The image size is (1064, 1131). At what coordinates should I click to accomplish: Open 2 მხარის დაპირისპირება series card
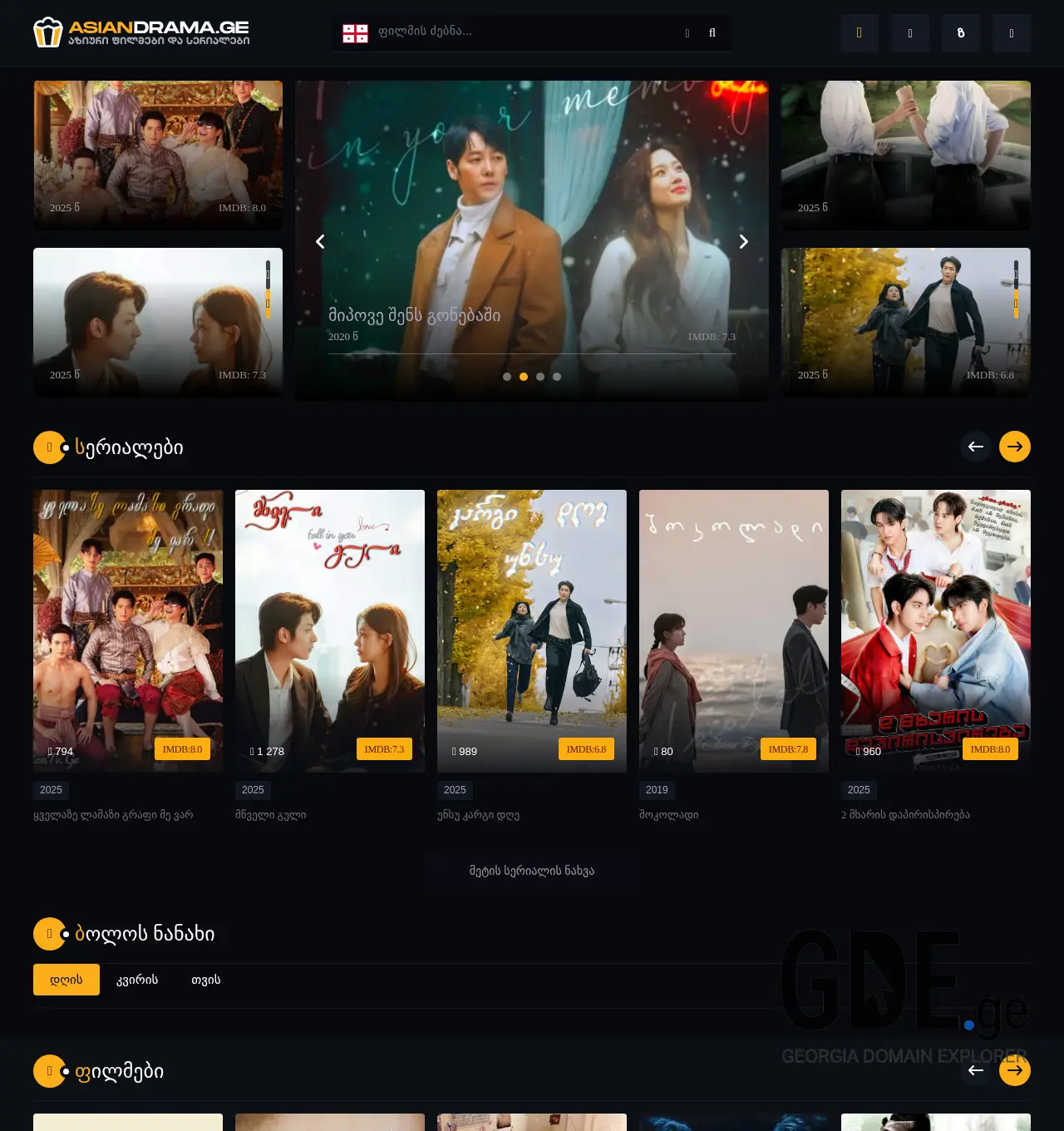[936, 630]
